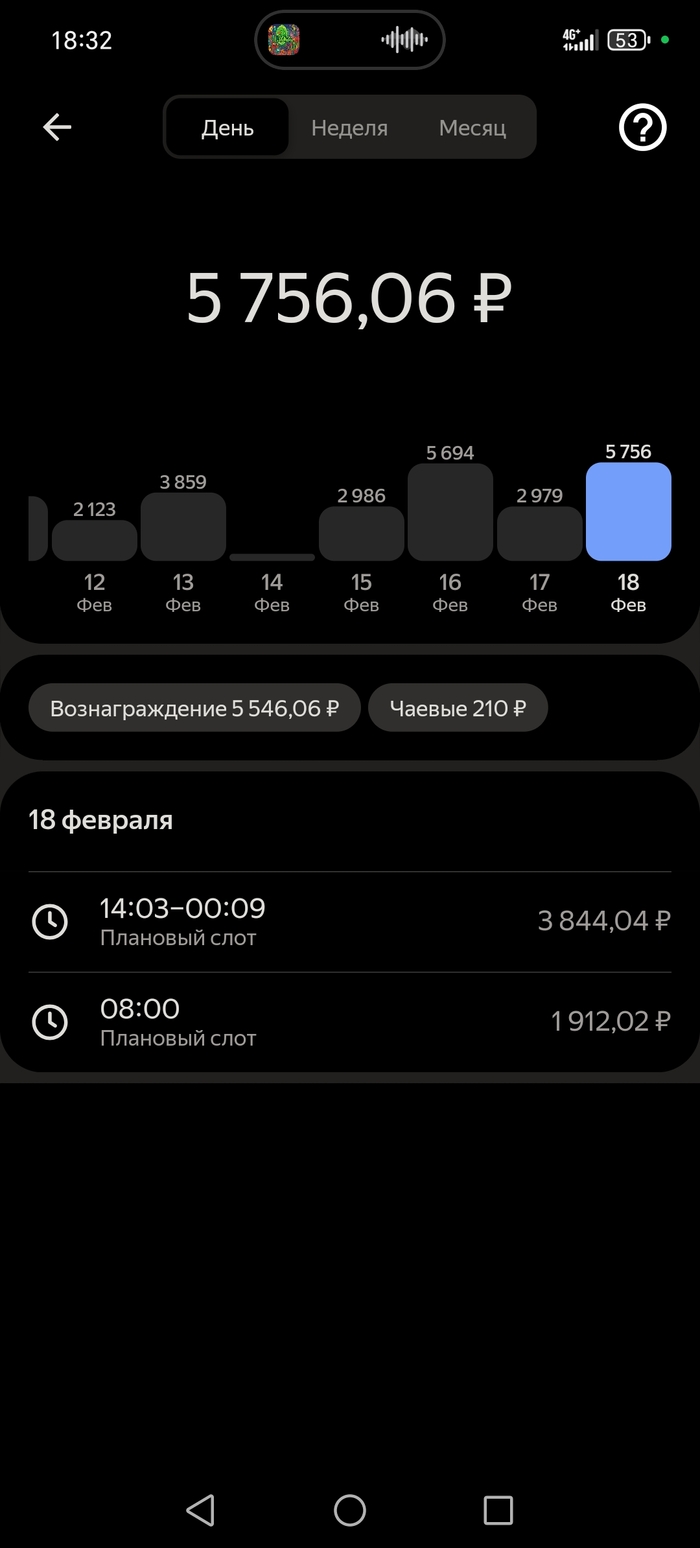Tap the highlighted 18 Фев bar
700x1548 pixels.
pyautogui.click(x=628, y=512)
